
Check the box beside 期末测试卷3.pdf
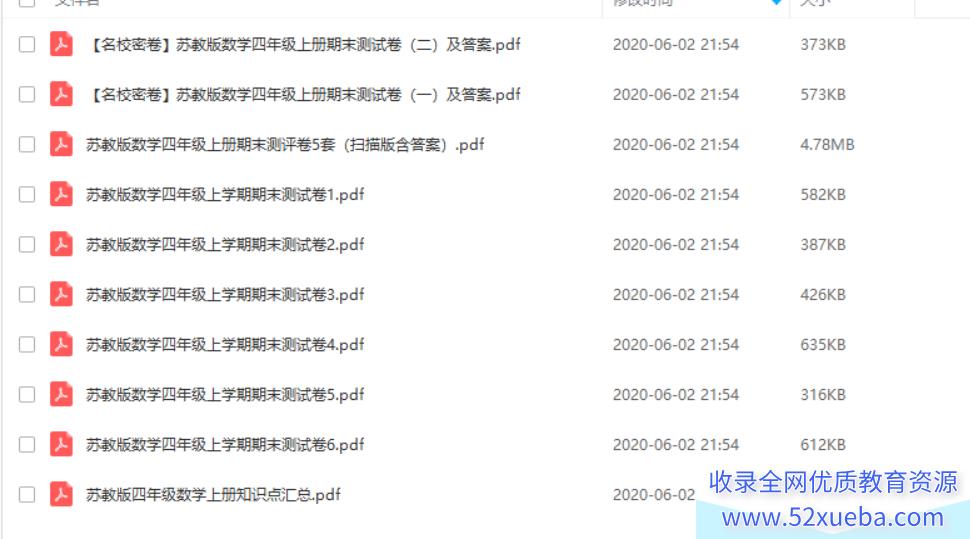point(27,294)
